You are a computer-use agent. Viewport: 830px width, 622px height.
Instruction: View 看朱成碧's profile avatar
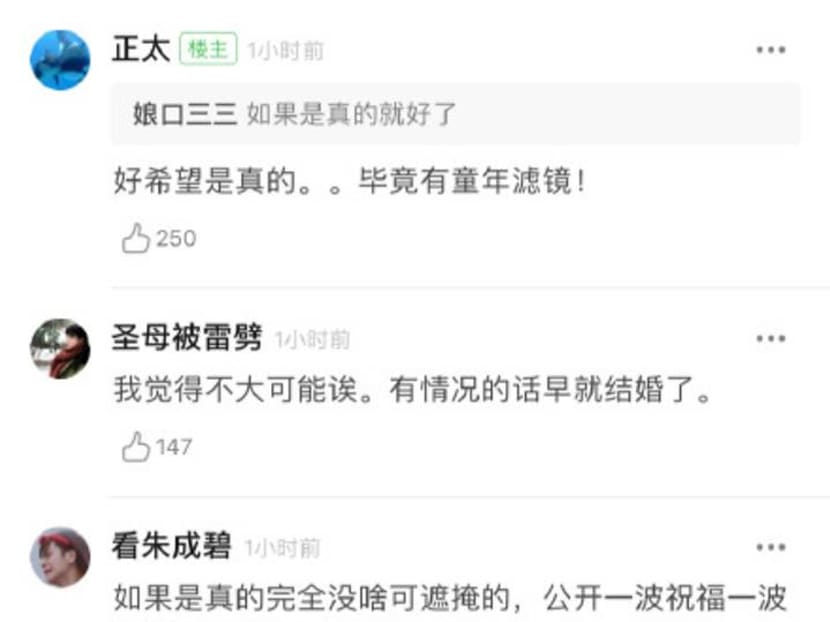point(60,556)
